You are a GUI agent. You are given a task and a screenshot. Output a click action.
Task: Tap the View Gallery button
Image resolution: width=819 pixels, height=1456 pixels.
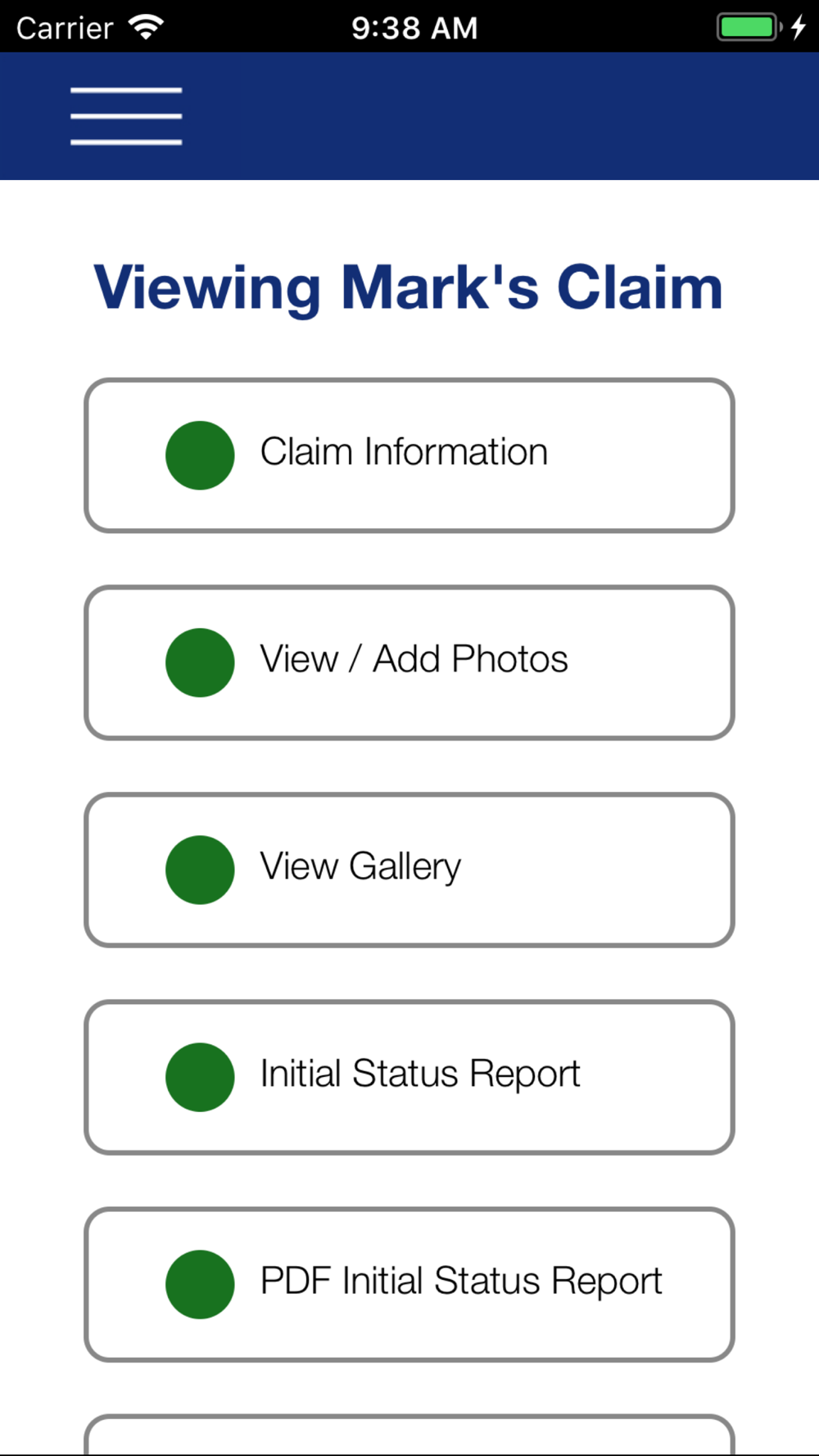[x=409, y=870]
